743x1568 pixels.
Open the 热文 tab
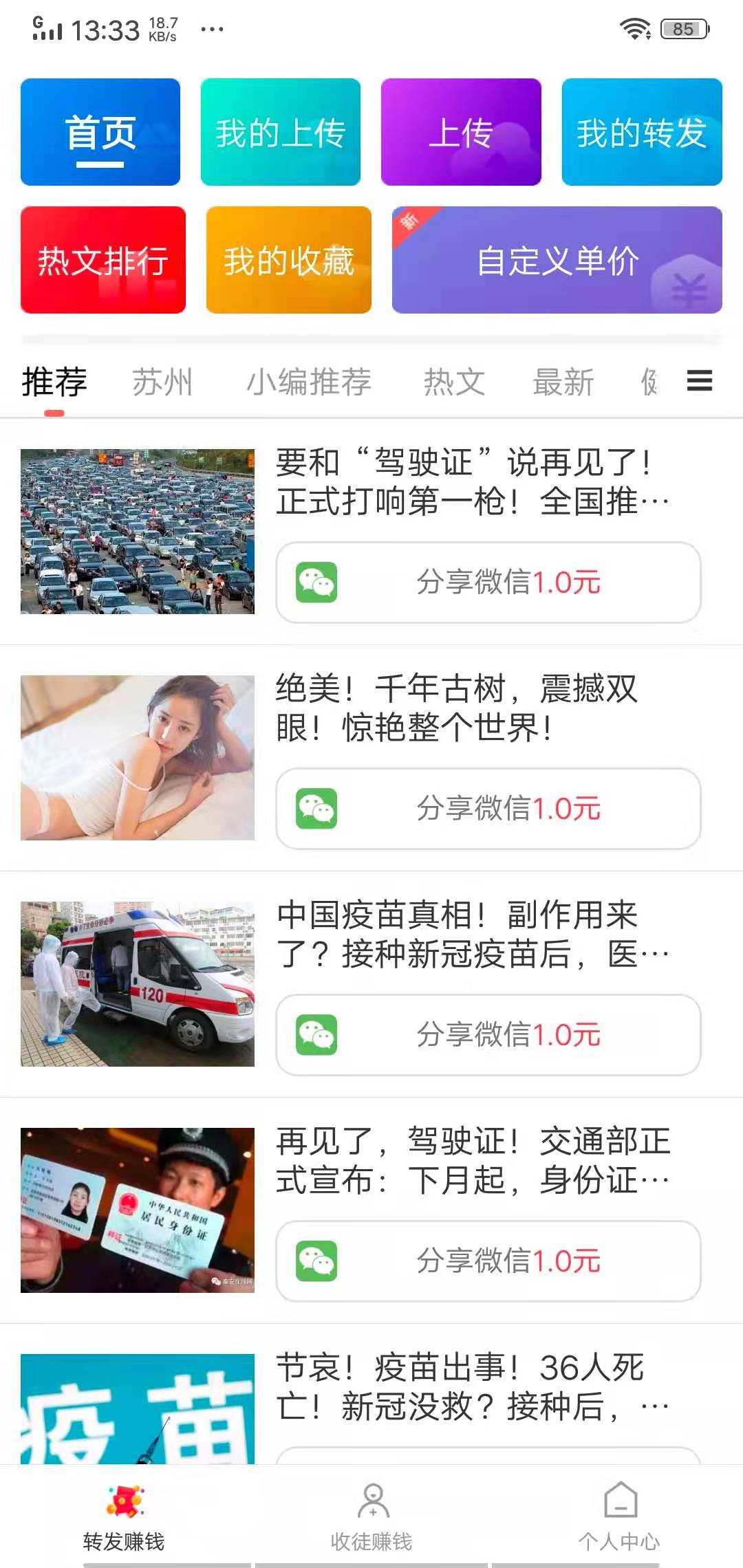454,382
